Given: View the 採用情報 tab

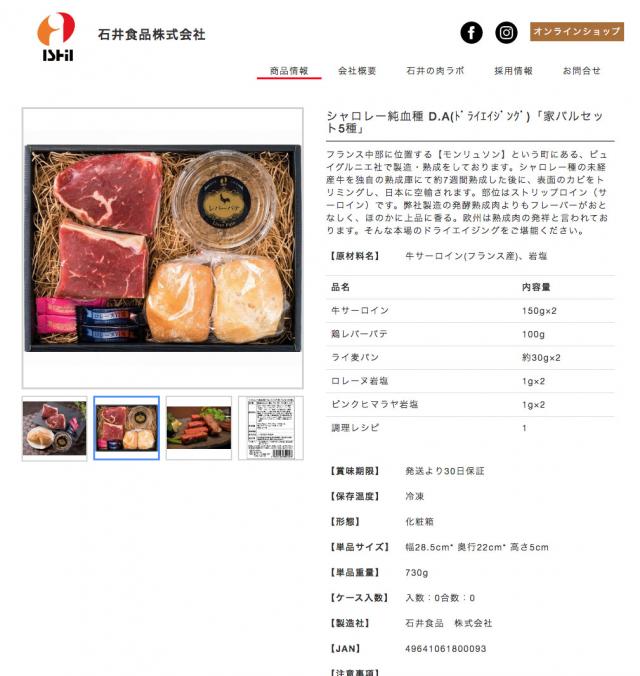Looking at the screenshot, I should tap(513, 71).
